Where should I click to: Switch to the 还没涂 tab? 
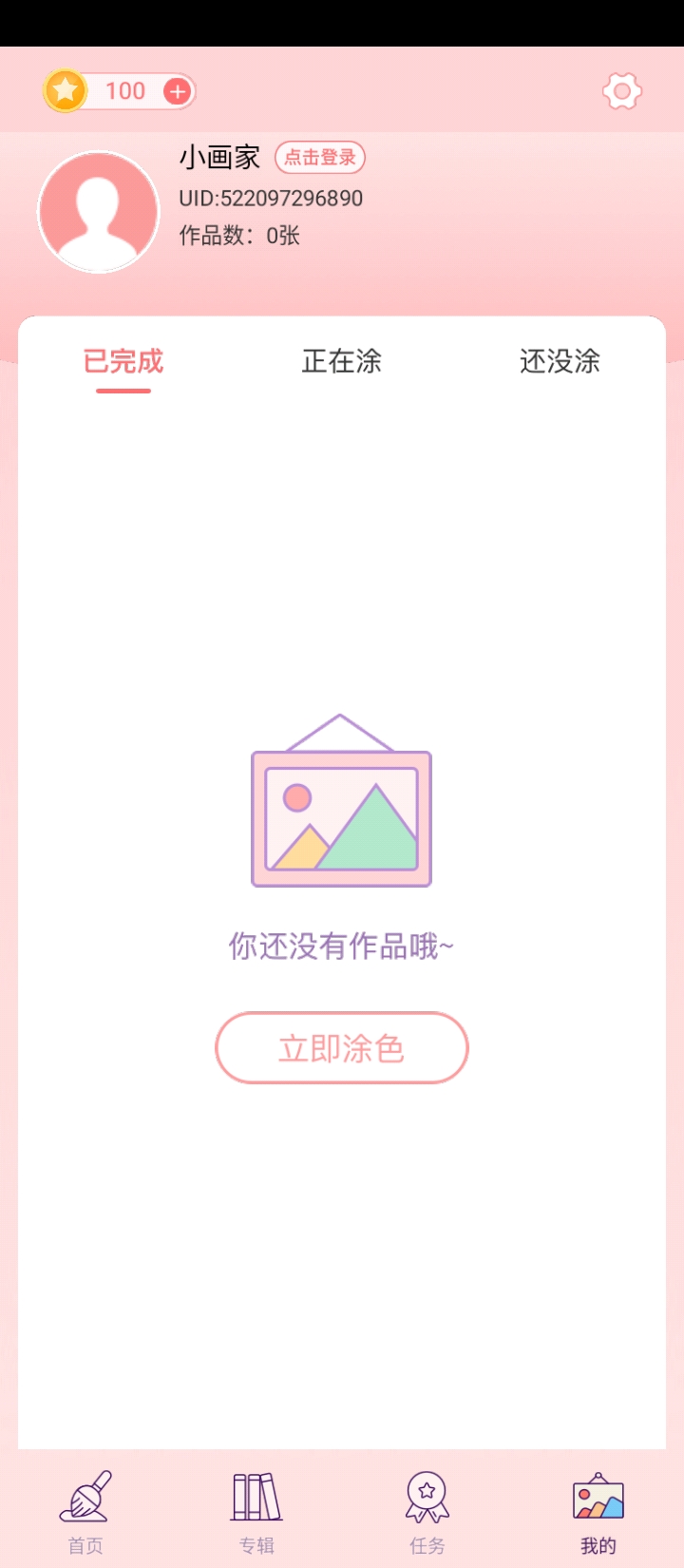click(560, 361)
